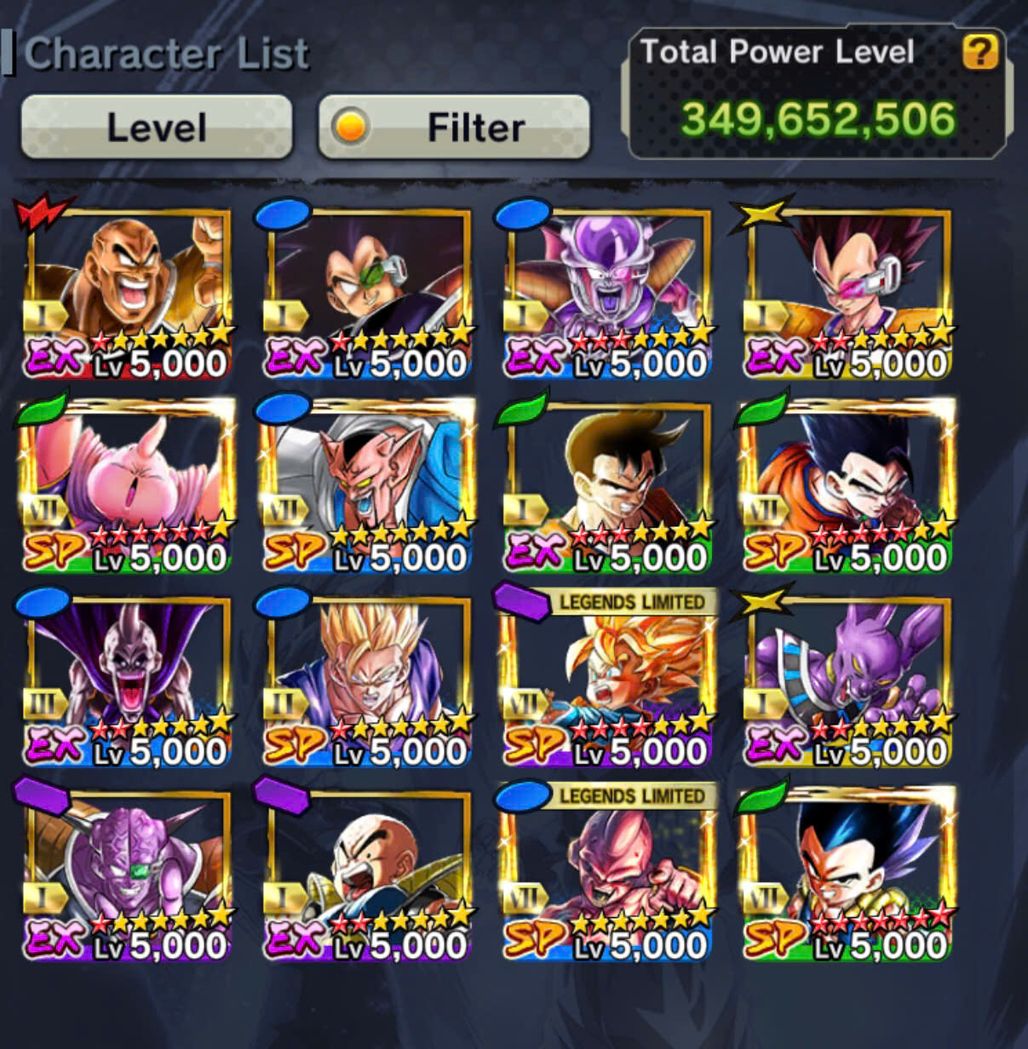Choose the Krillin character card
Viewport: 1028px width, 1049px height.
coord(367,872)
